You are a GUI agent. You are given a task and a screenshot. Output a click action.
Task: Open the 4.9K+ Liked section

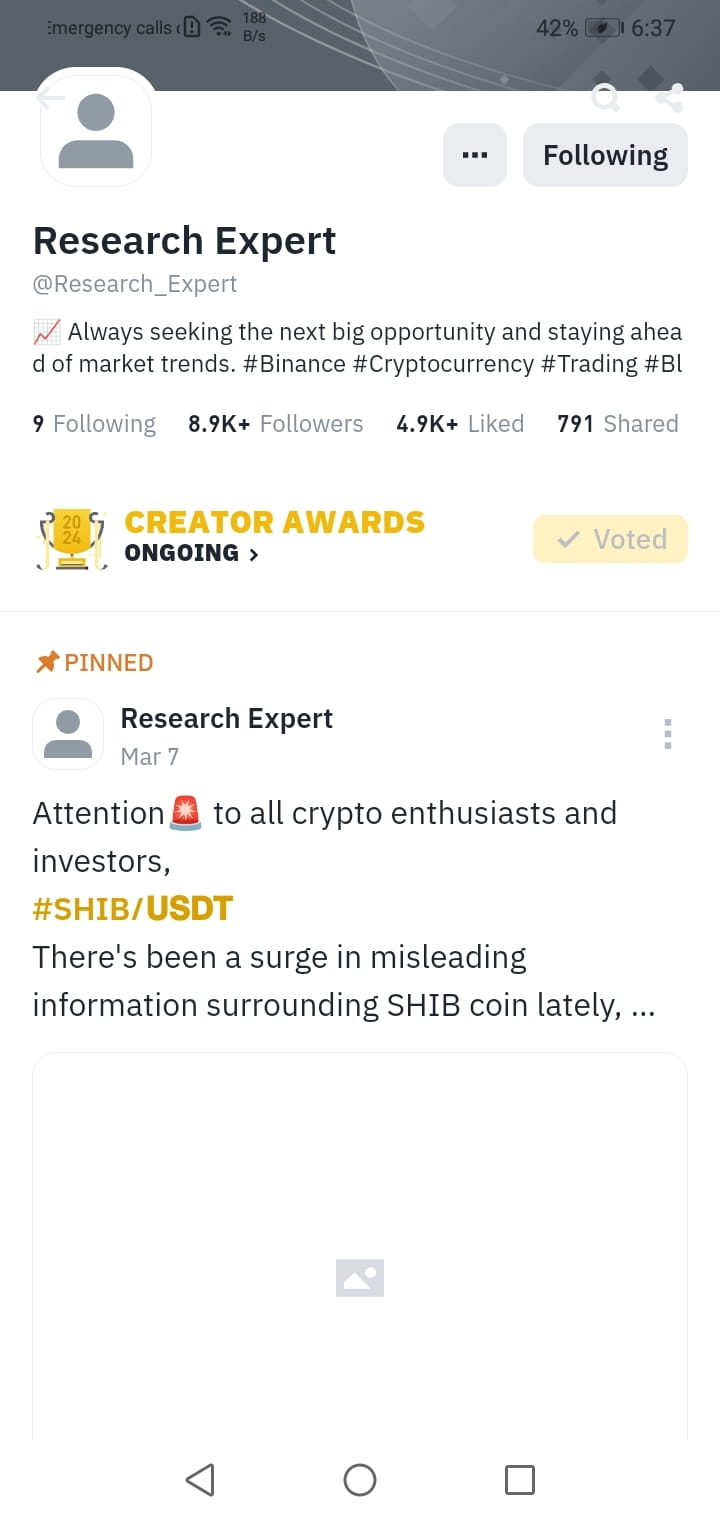[460, 423]
